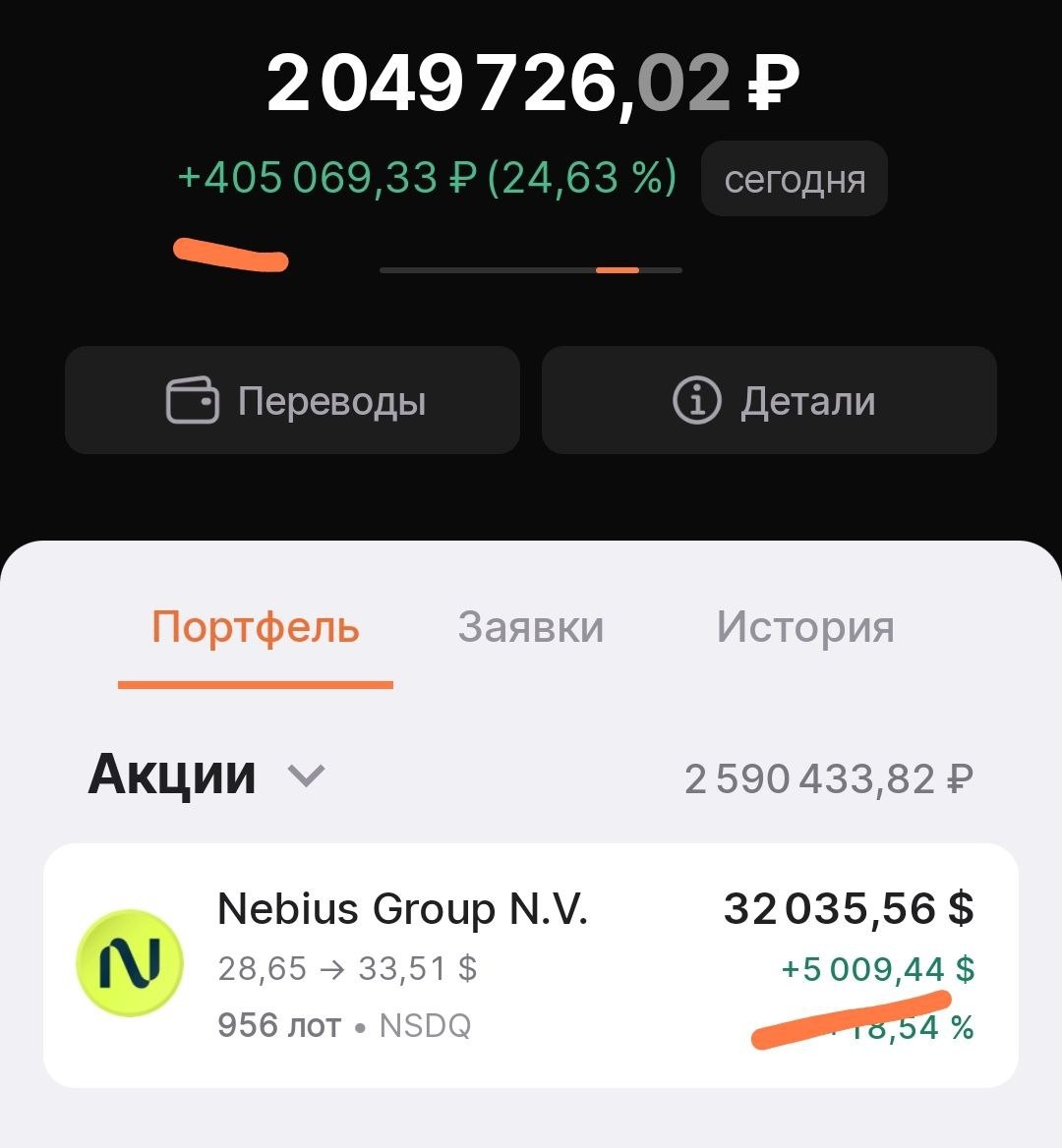
Task: Open Переводы transfers
Action: (292, 400)
